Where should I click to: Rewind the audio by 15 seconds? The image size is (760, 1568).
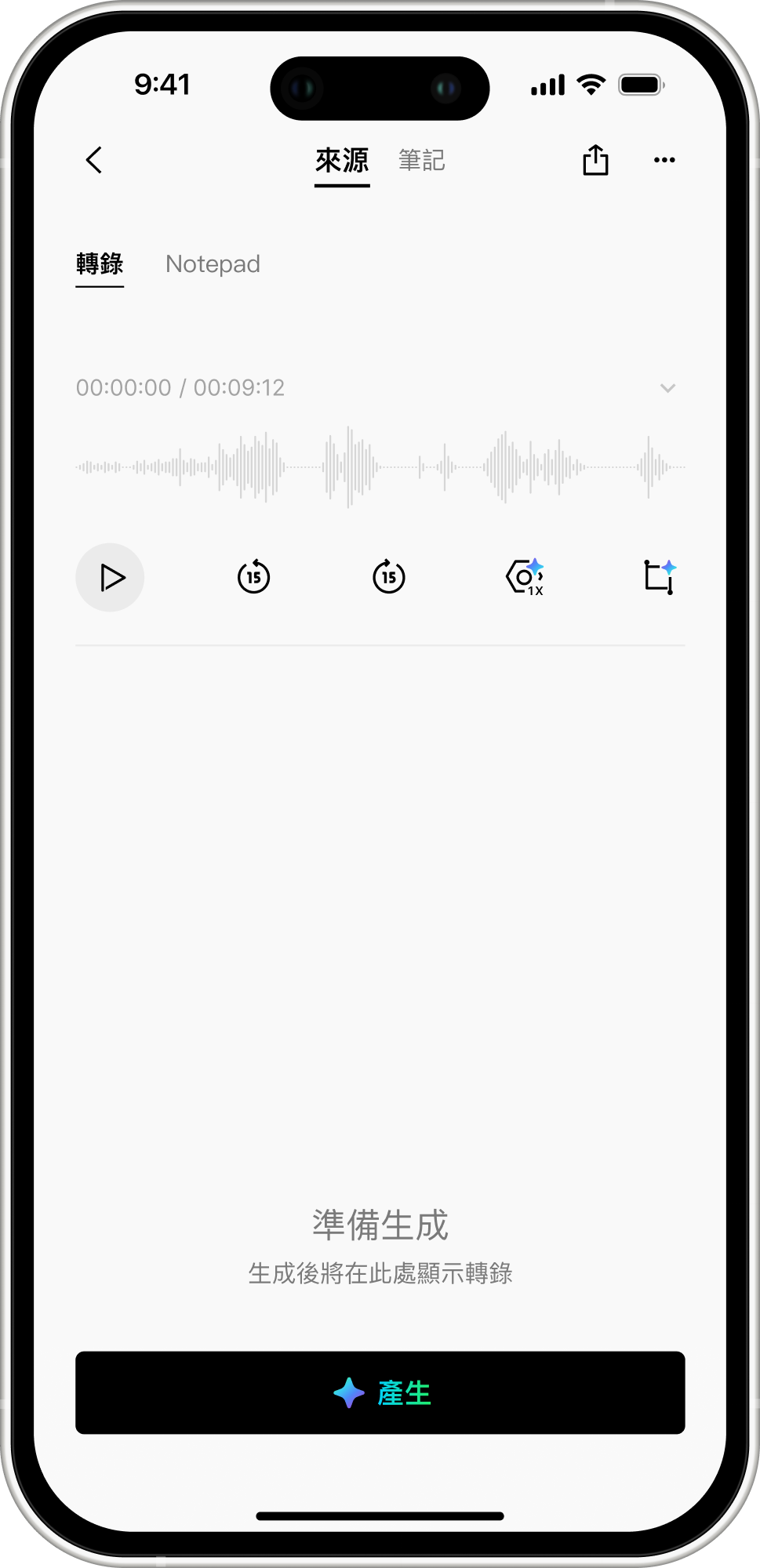(253, 578)
